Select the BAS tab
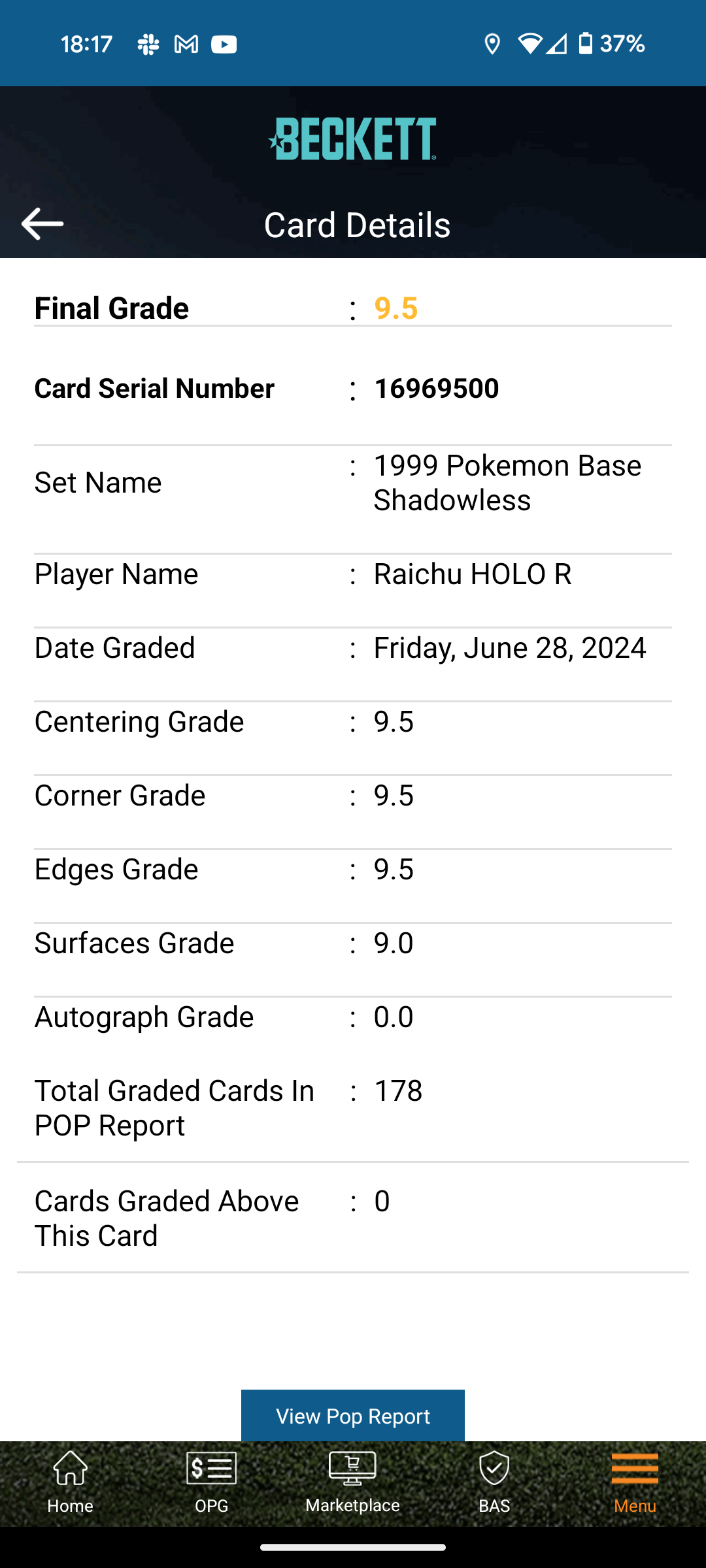706x1568 pixels. [494, 1483]
